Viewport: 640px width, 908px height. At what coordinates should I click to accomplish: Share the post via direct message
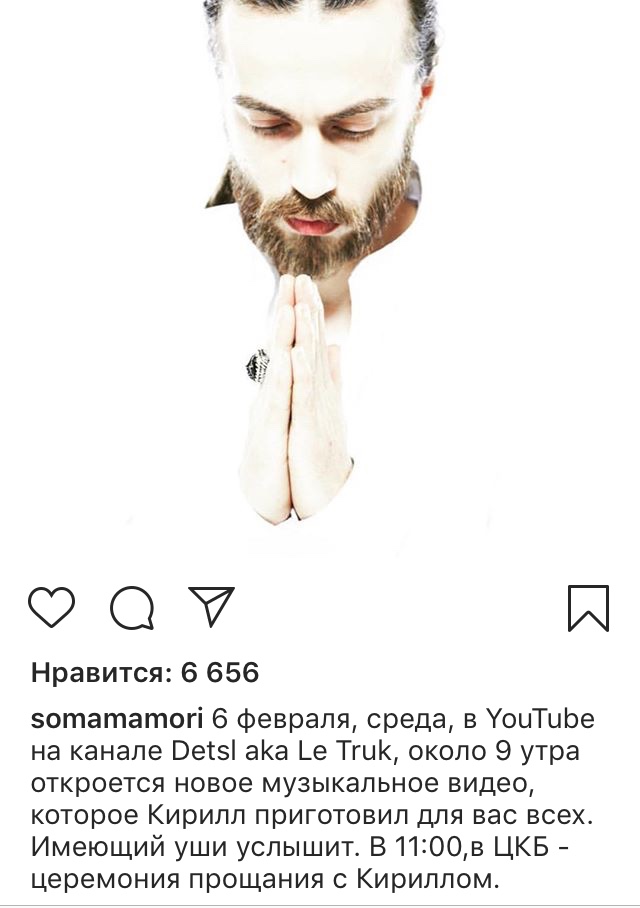coord(211,606)
